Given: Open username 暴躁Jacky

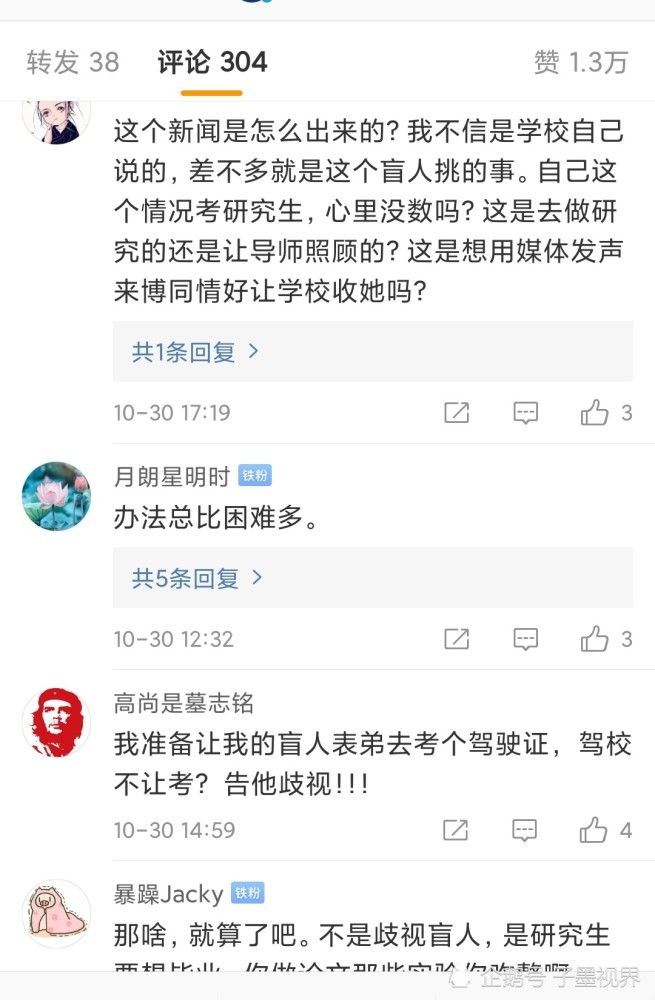Looking at the screenshot, I should [167, 893].
